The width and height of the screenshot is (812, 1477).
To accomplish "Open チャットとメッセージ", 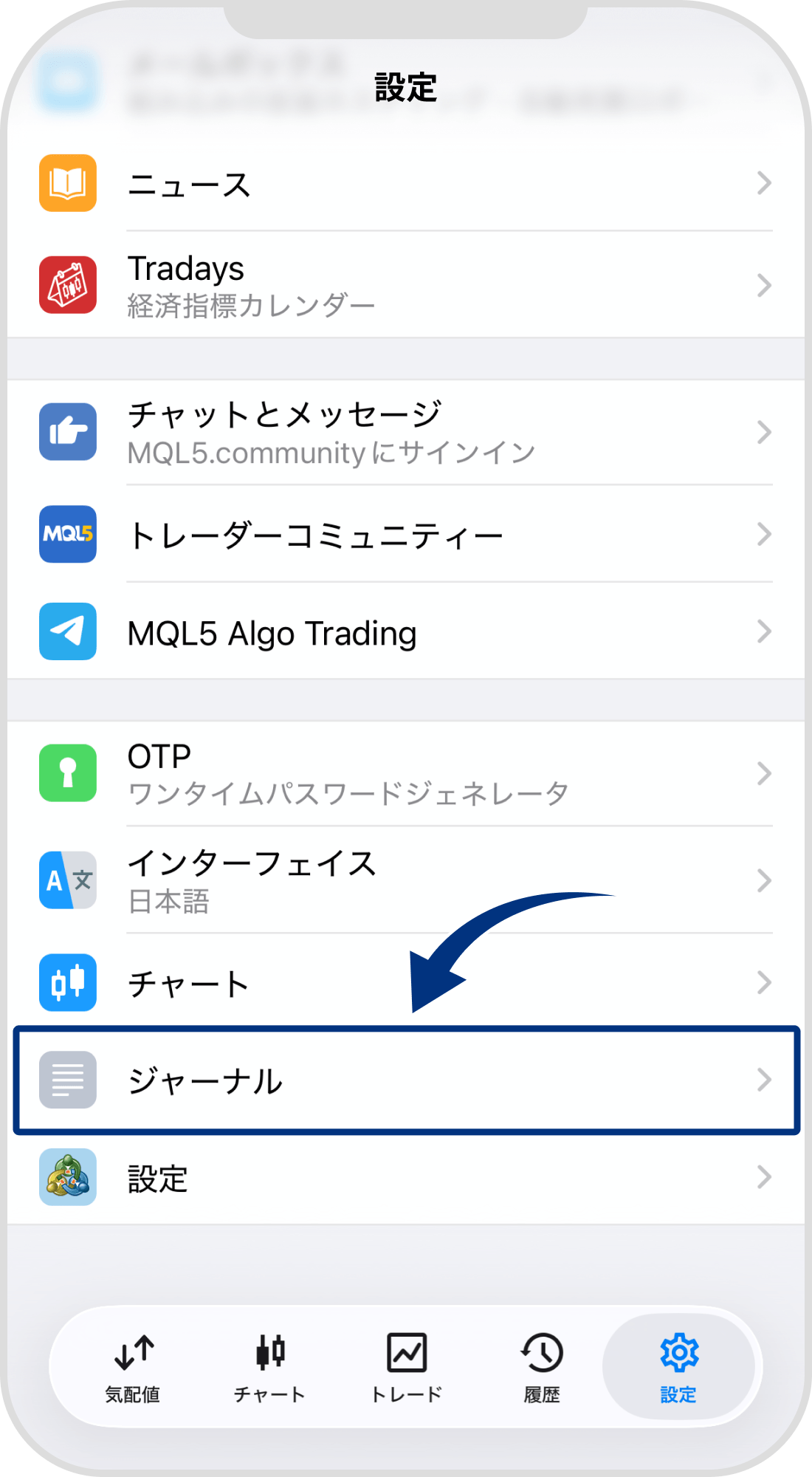I will [x=406, y=433].
